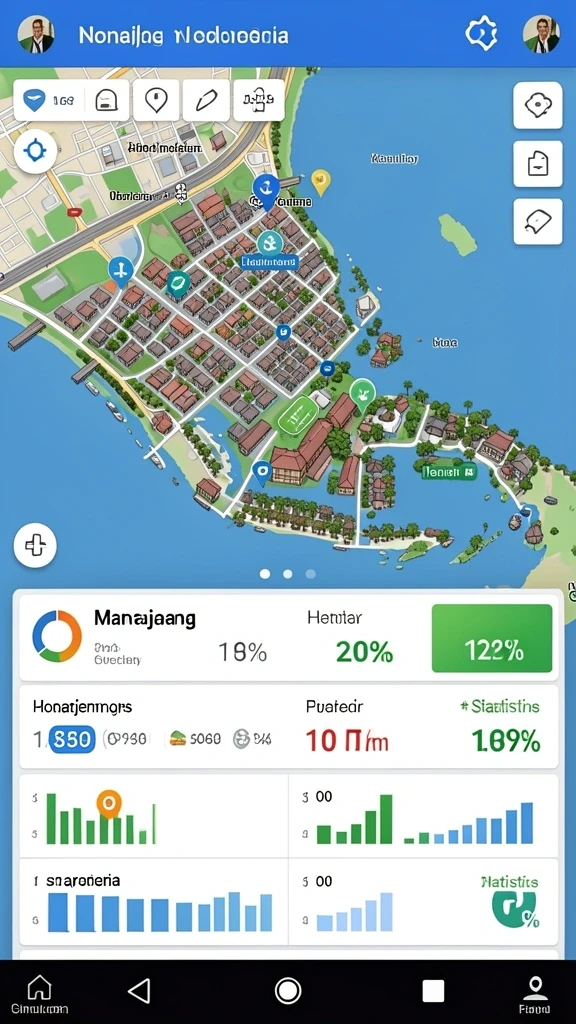Open the blue anchor pin on the map
Screen dimensions: 576x1024
(266, 191)
